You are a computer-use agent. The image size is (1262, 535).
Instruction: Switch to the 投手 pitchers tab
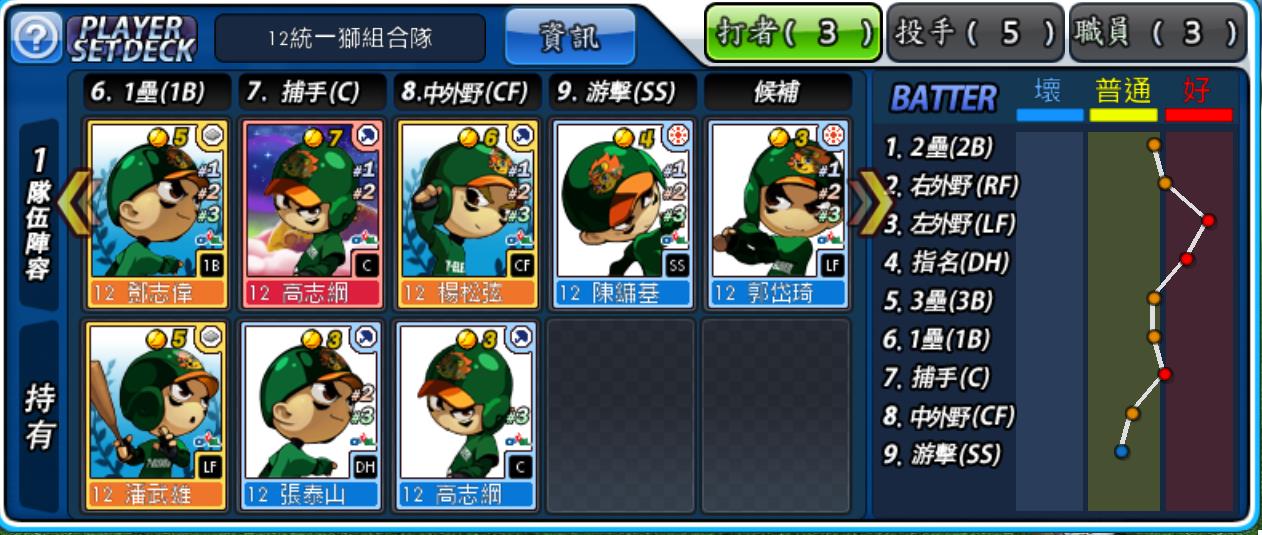pyautogui.click(x=976, y=33)
